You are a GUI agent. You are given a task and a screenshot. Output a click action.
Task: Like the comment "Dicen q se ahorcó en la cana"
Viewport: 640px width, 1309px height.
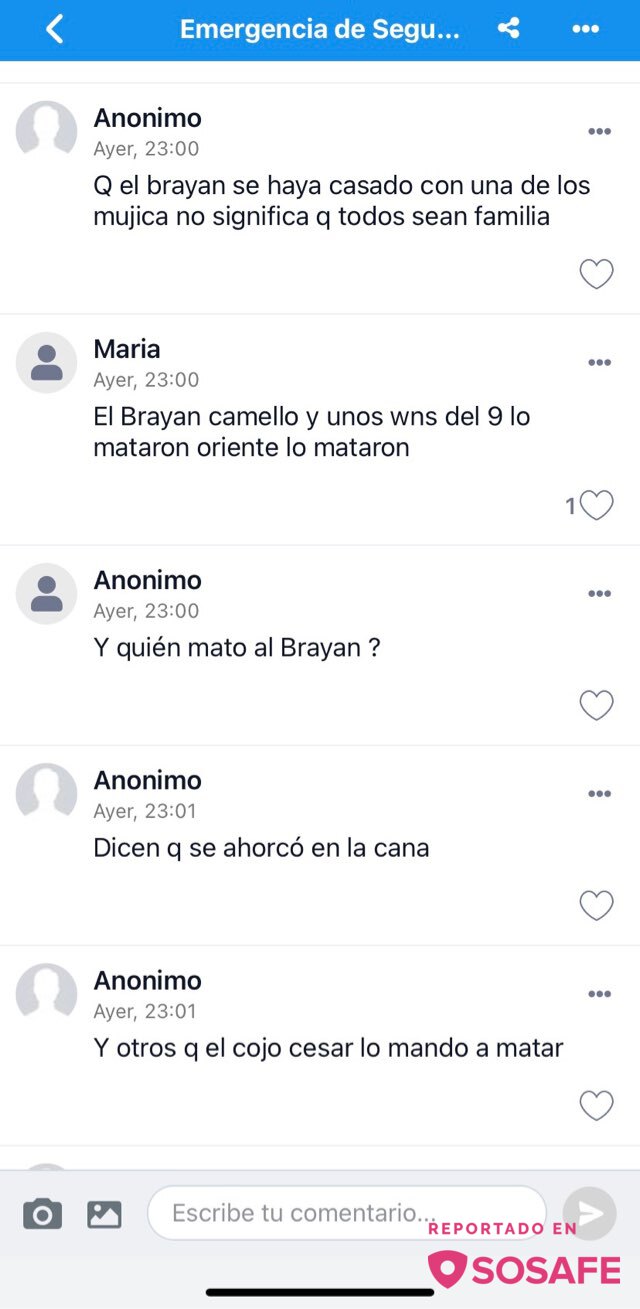coord(597,906)
